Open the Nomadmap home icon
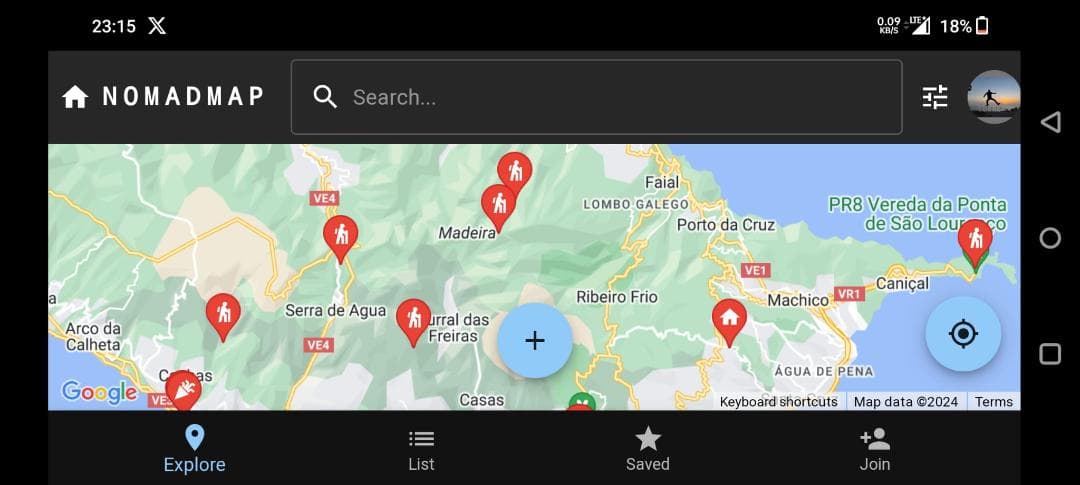 (75, 97)
